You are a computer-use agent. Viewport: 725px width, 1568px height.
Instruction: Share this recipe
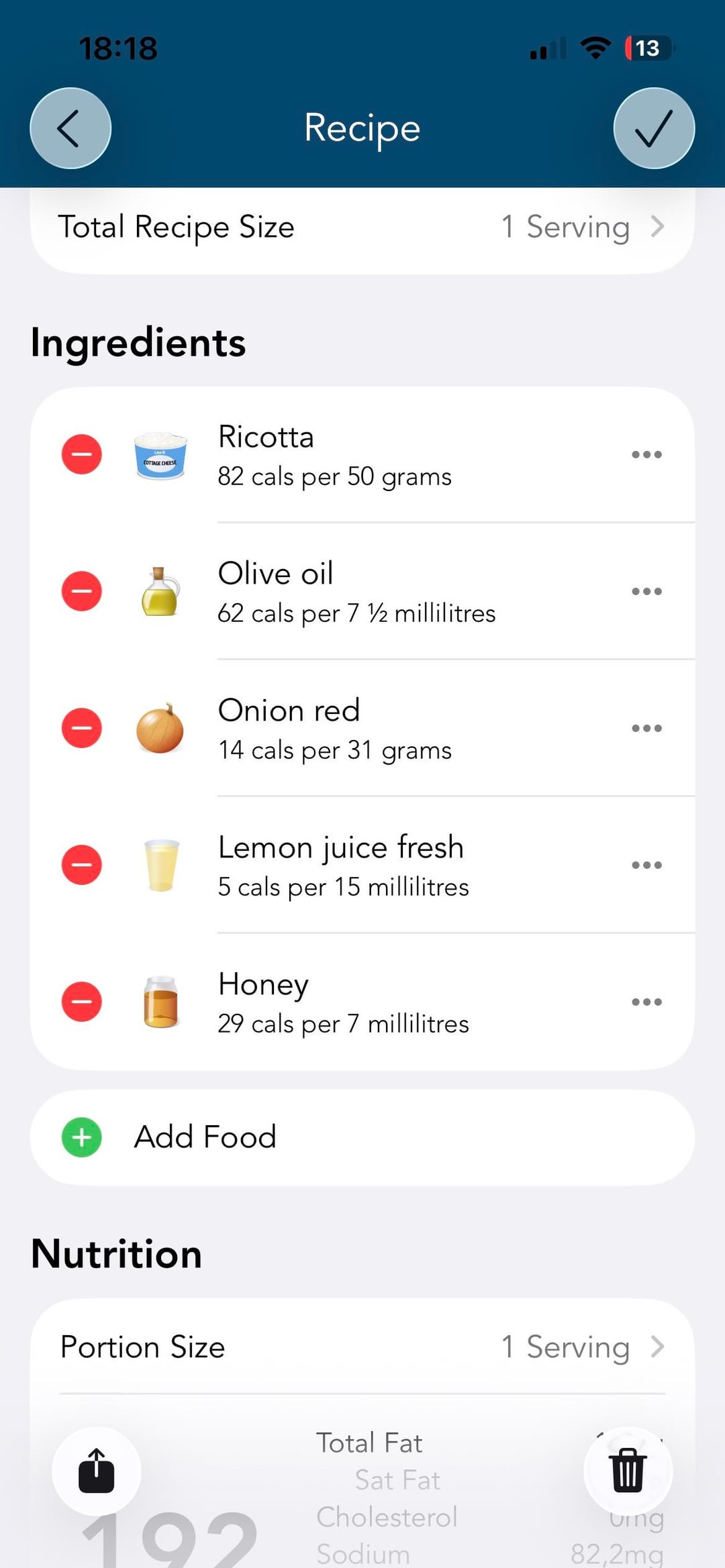96,1471
